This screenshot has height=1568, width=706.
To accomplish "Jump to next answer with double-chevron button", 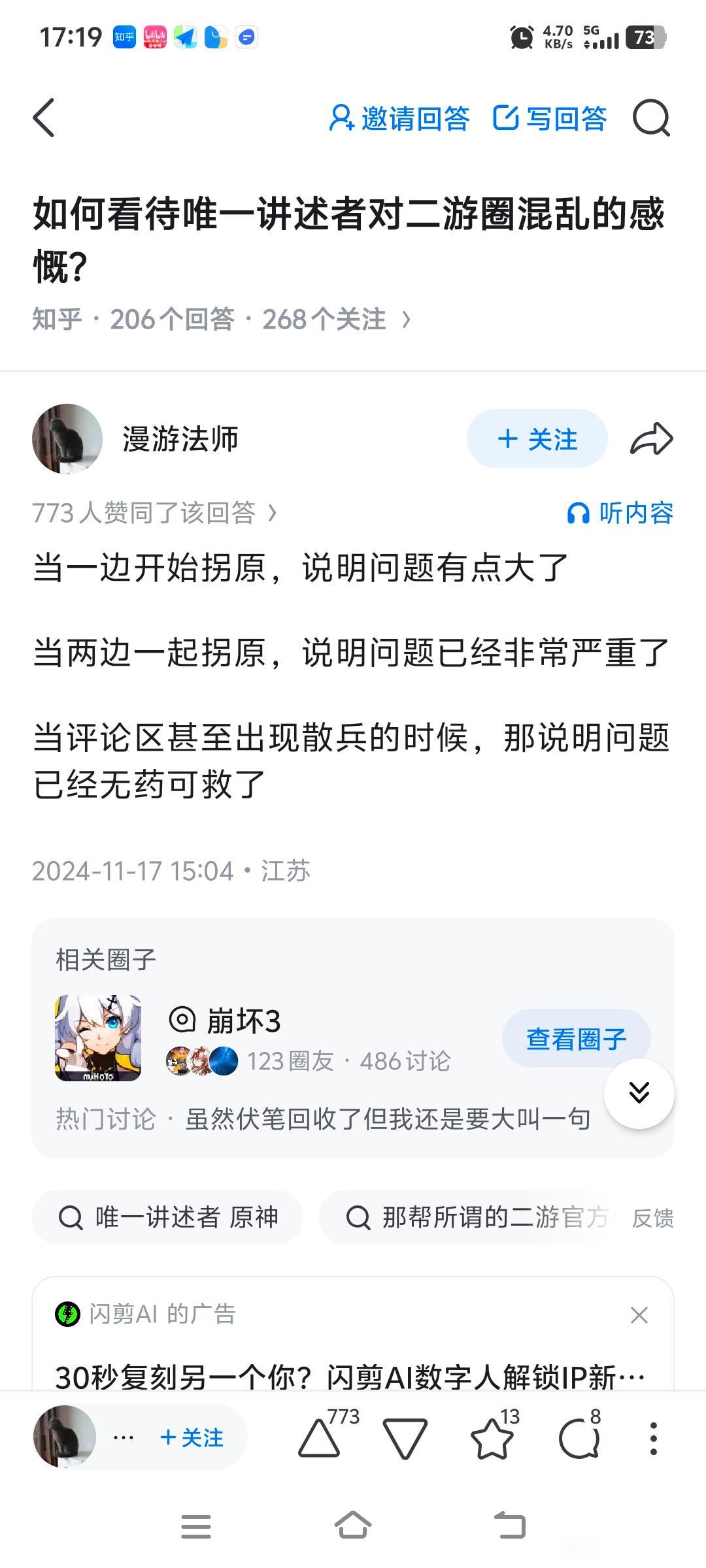I will click(639, 1093).
